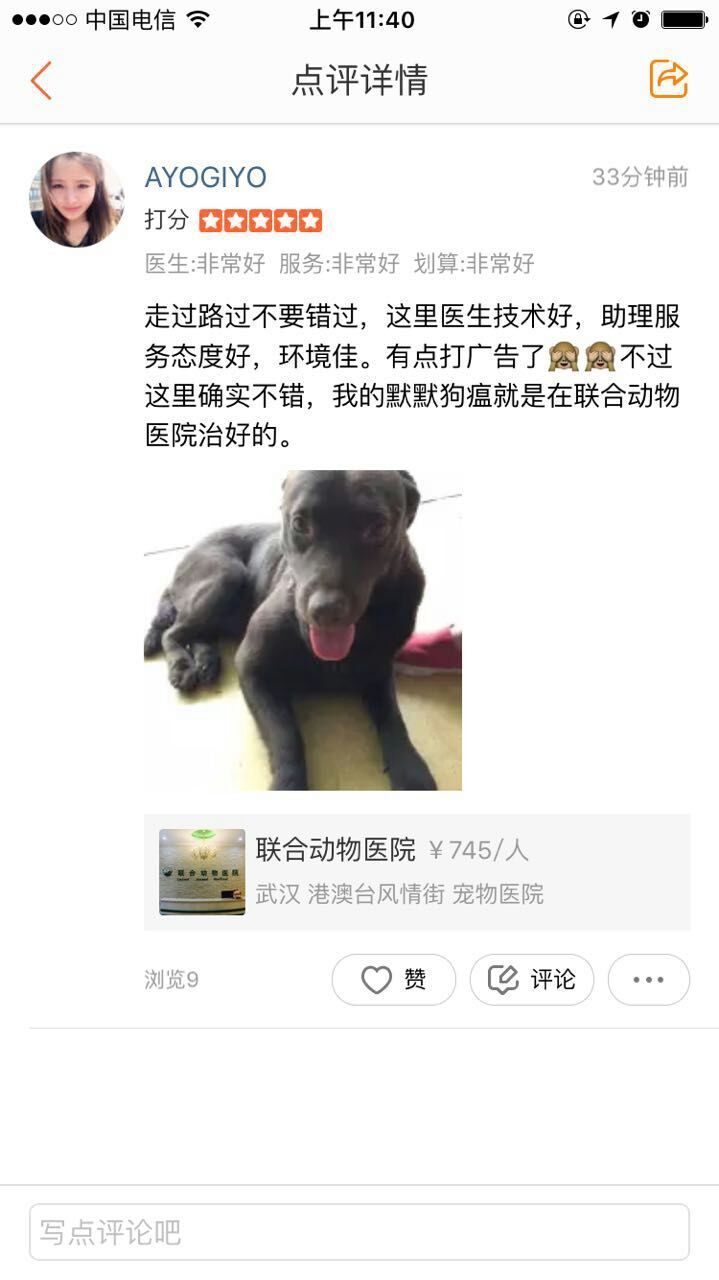Screen dimensions: 719x1280
Task: Tap the 评论 comment button
Action: [x=532, y=980]
